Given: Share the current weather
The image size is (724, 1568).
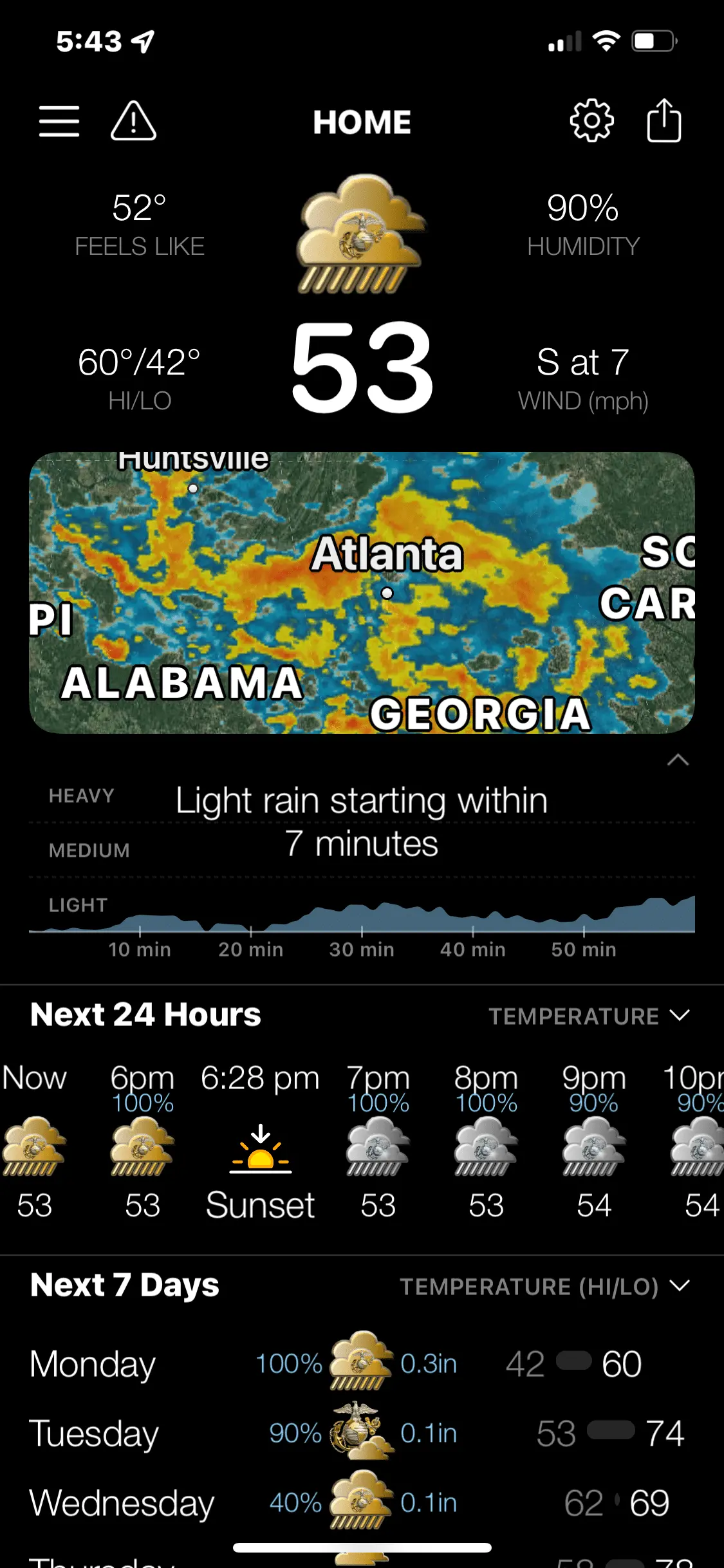Looking at the screenshot, I should [664, 121].
